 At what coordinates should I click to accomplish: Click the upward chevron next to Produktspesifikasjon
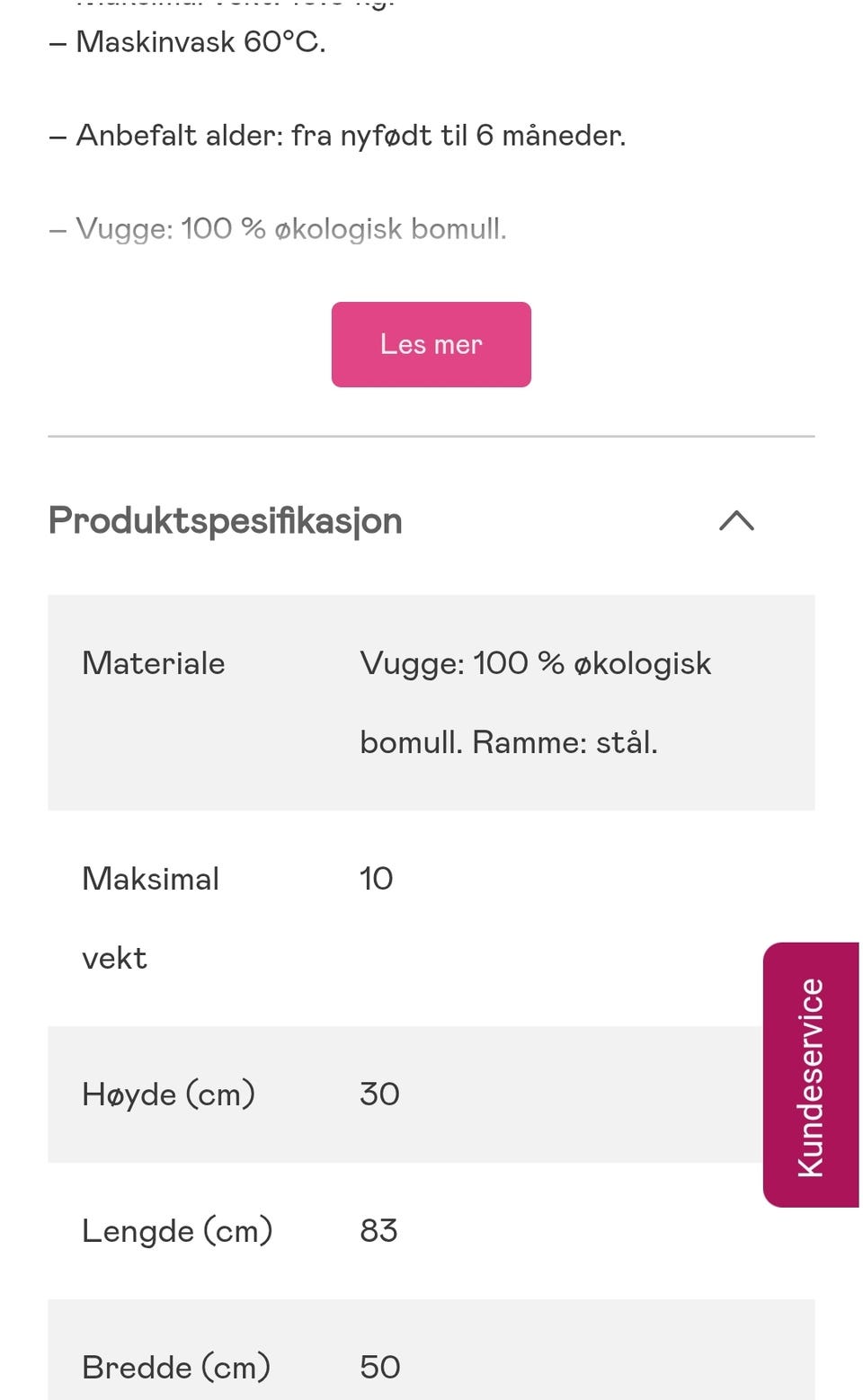point(737,521)
